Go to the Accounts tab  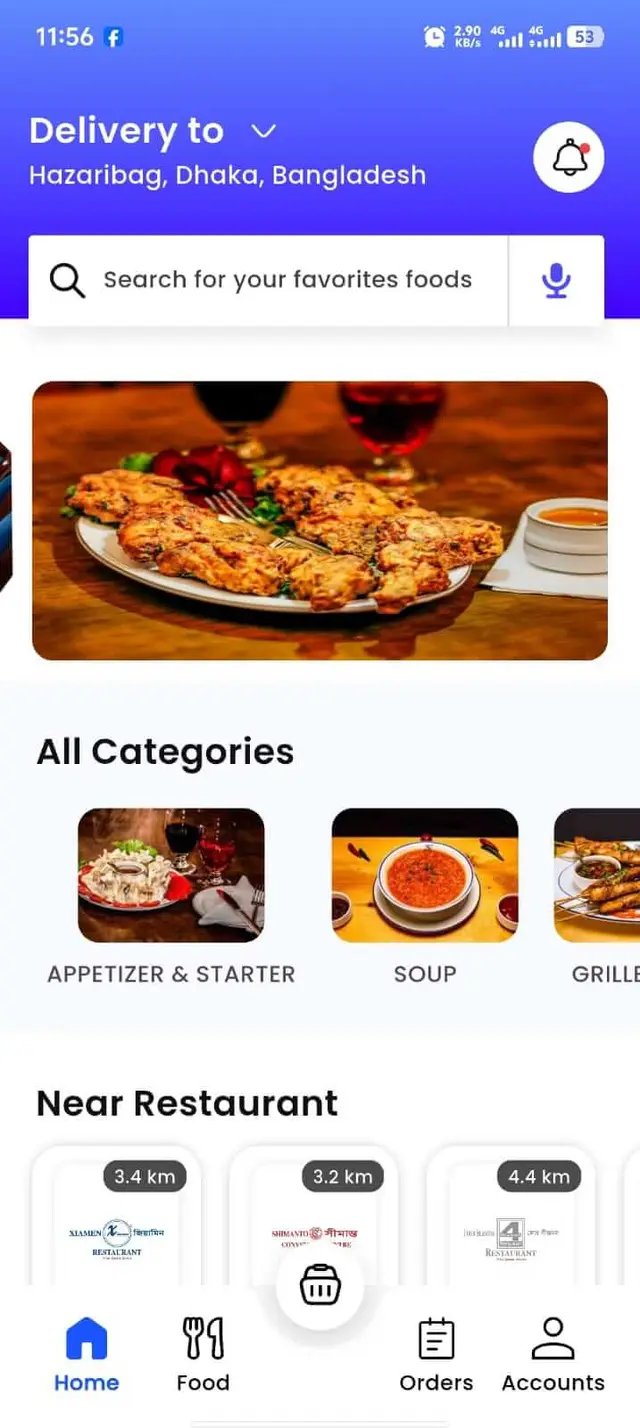tap(553, 1354)
